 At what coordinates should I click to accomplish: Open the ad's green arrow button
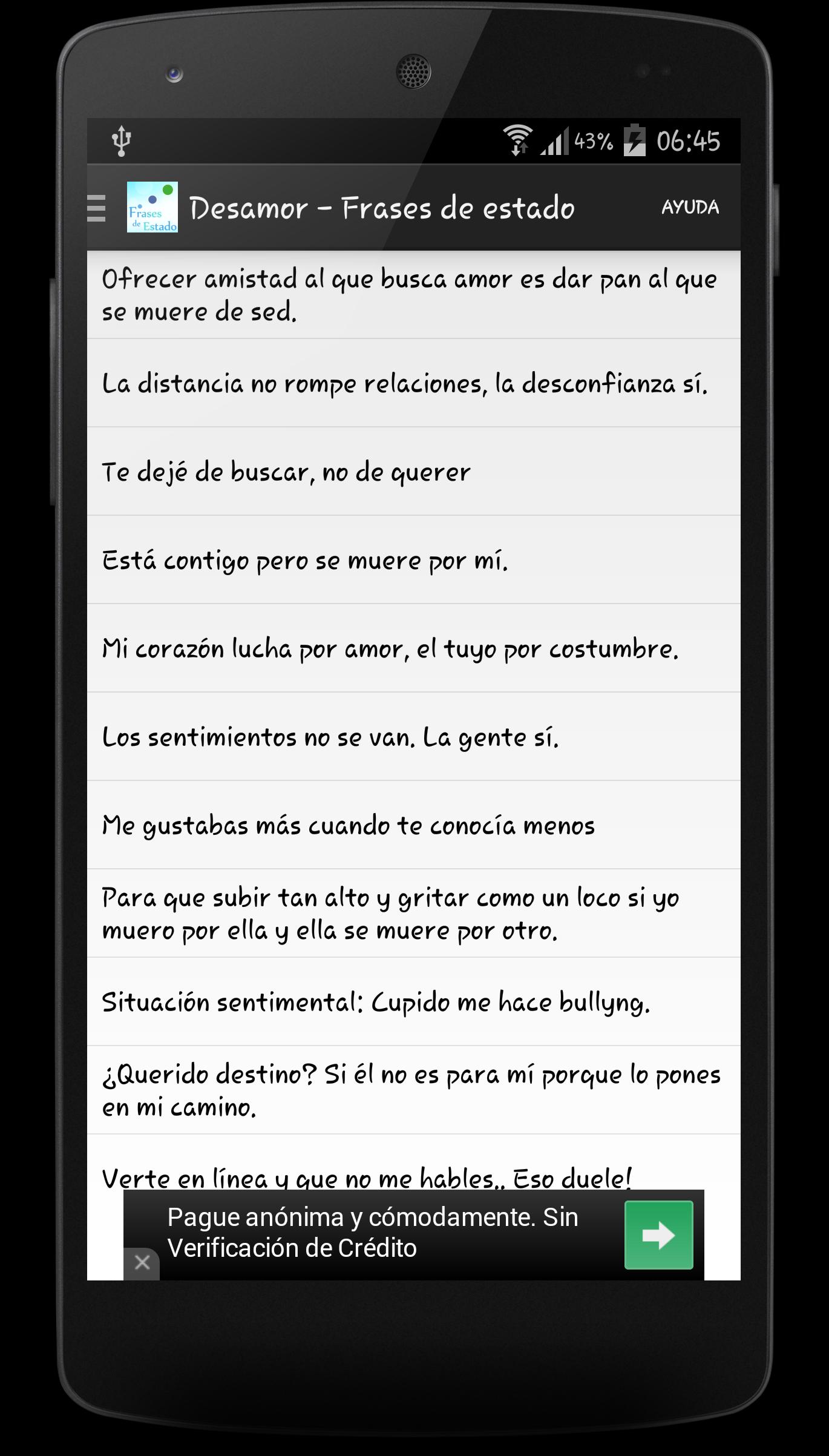(658, 1235)
